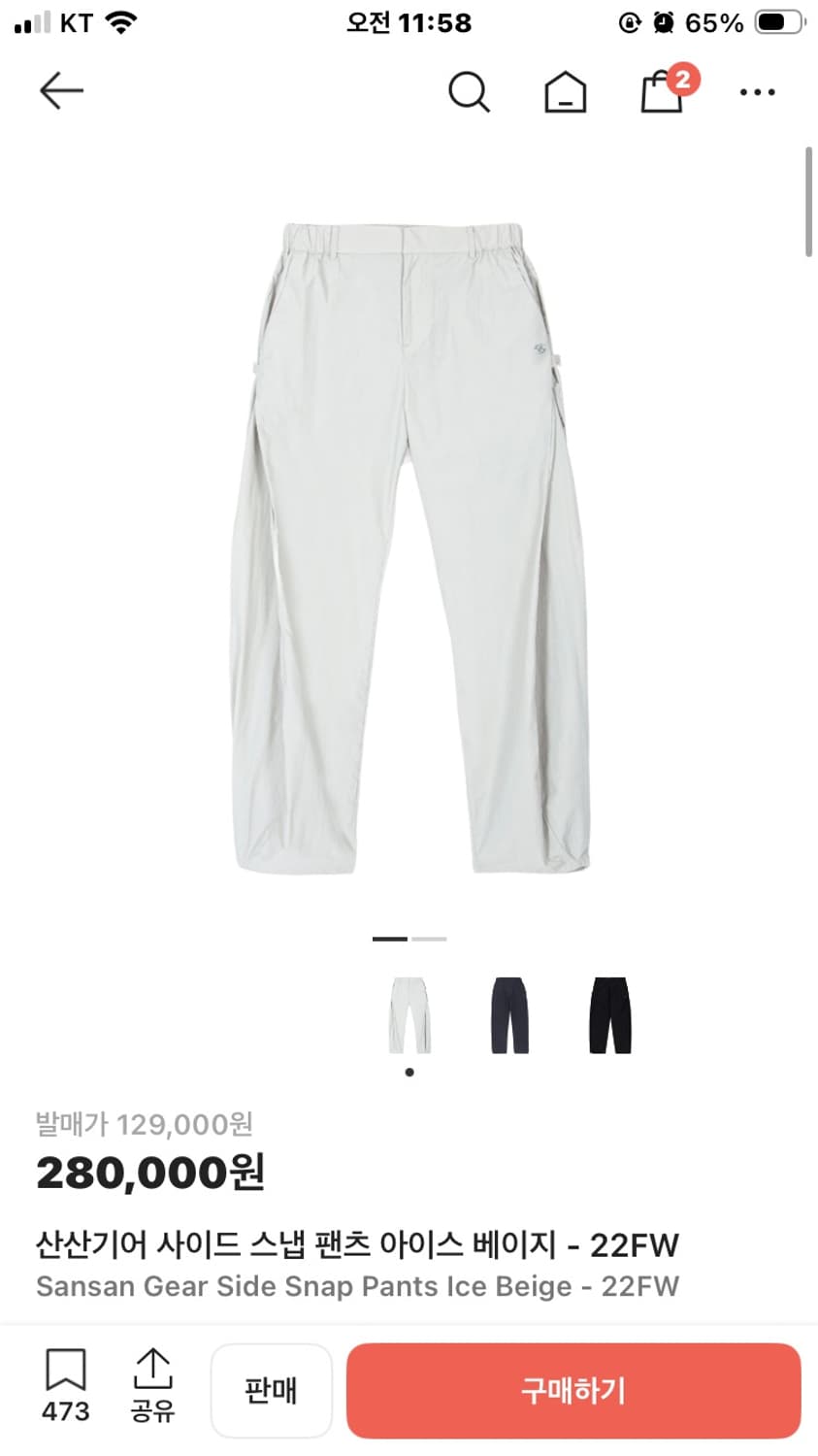
Task: Tap the main product pants image
Action: click(x=409, y=544)
